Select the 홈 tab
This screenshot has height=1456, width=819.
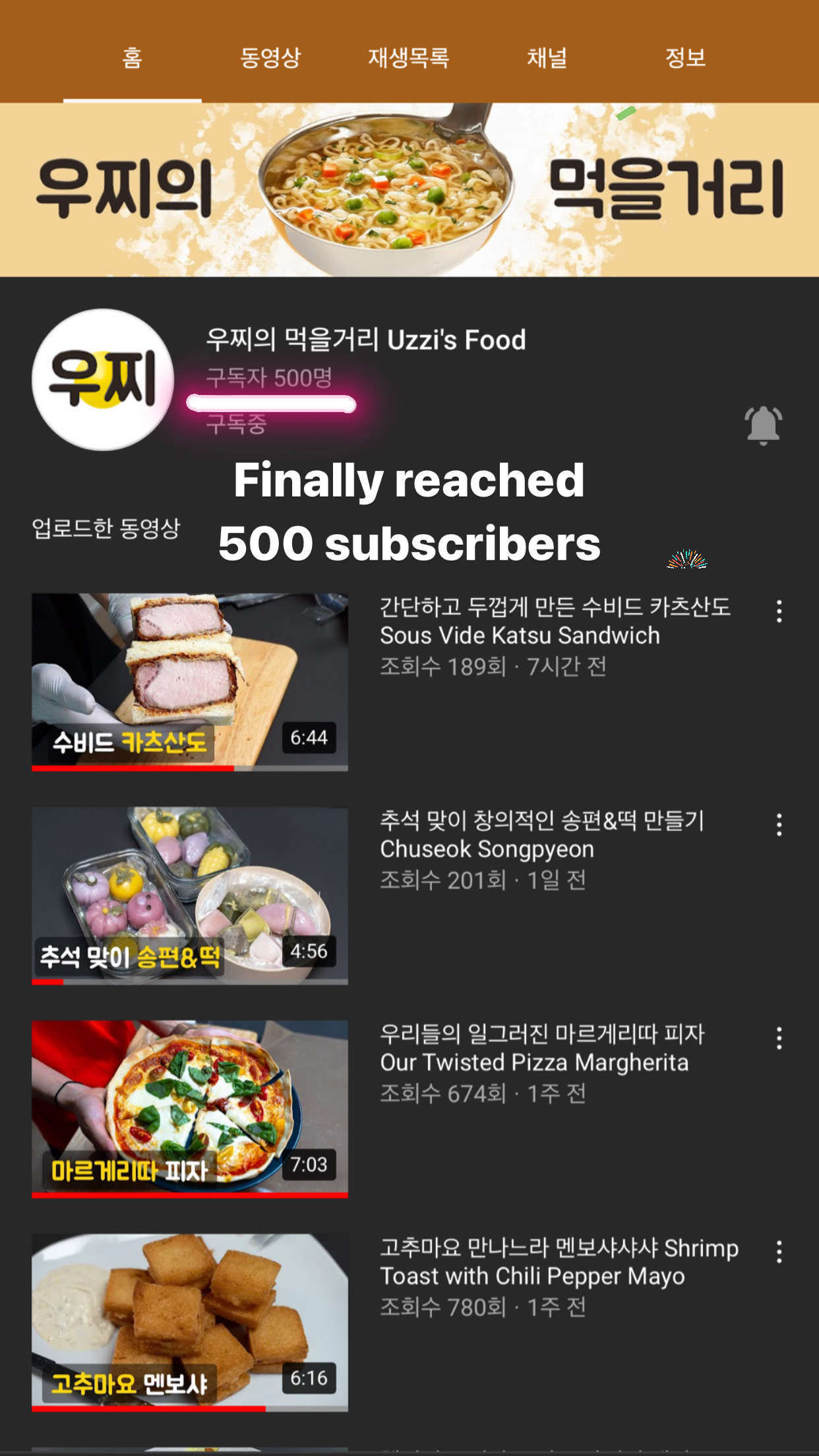pos(132,58)
